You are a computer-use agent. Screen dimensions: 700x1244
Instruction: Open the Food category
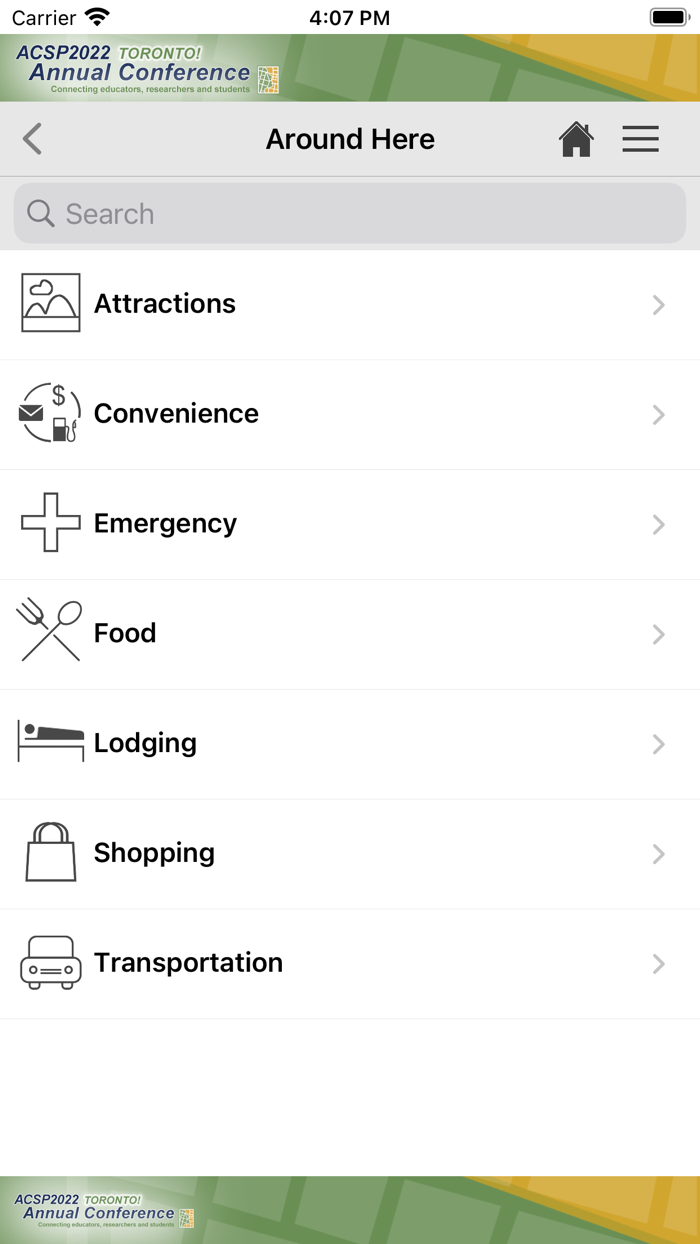pos(350,634)
